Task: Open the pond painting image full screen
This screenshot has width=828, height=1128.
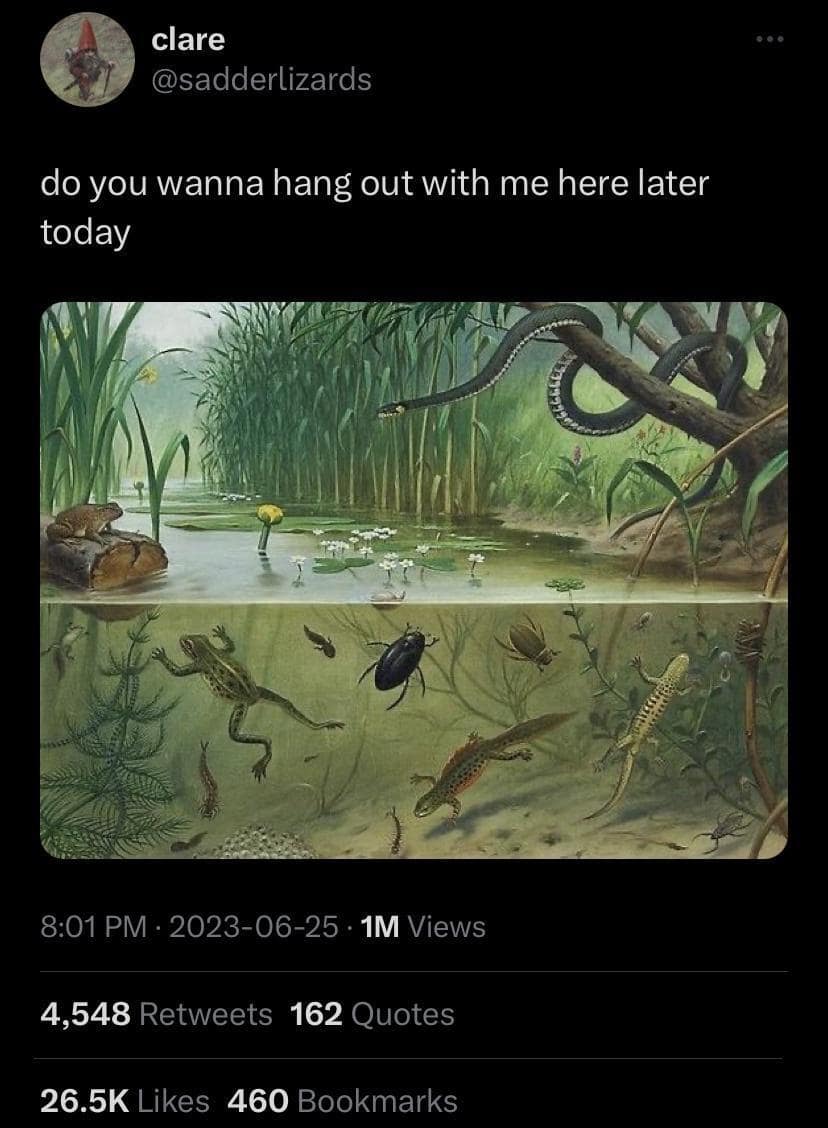Action: tap(414, 580)
